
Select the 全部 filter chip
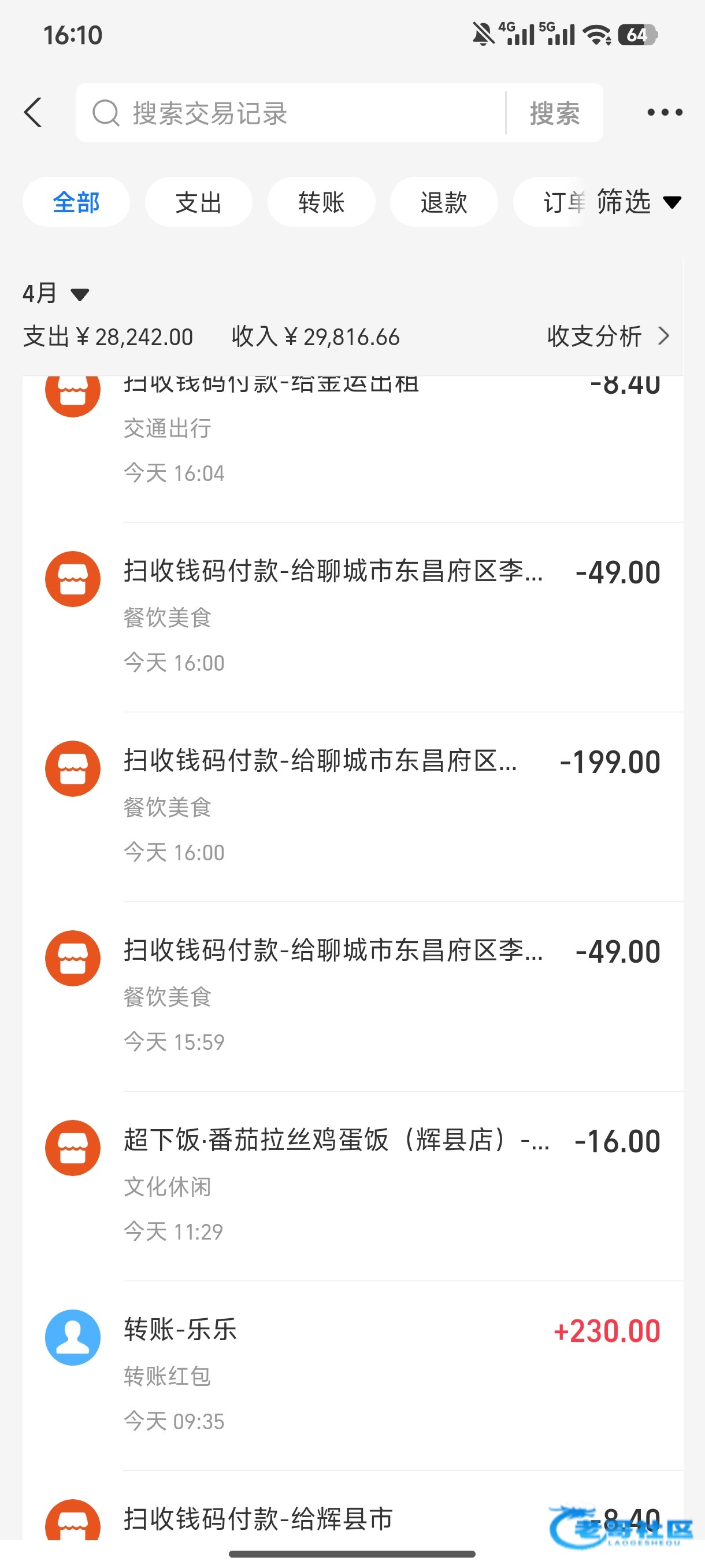pyautogui.click(x=76, y=202)
